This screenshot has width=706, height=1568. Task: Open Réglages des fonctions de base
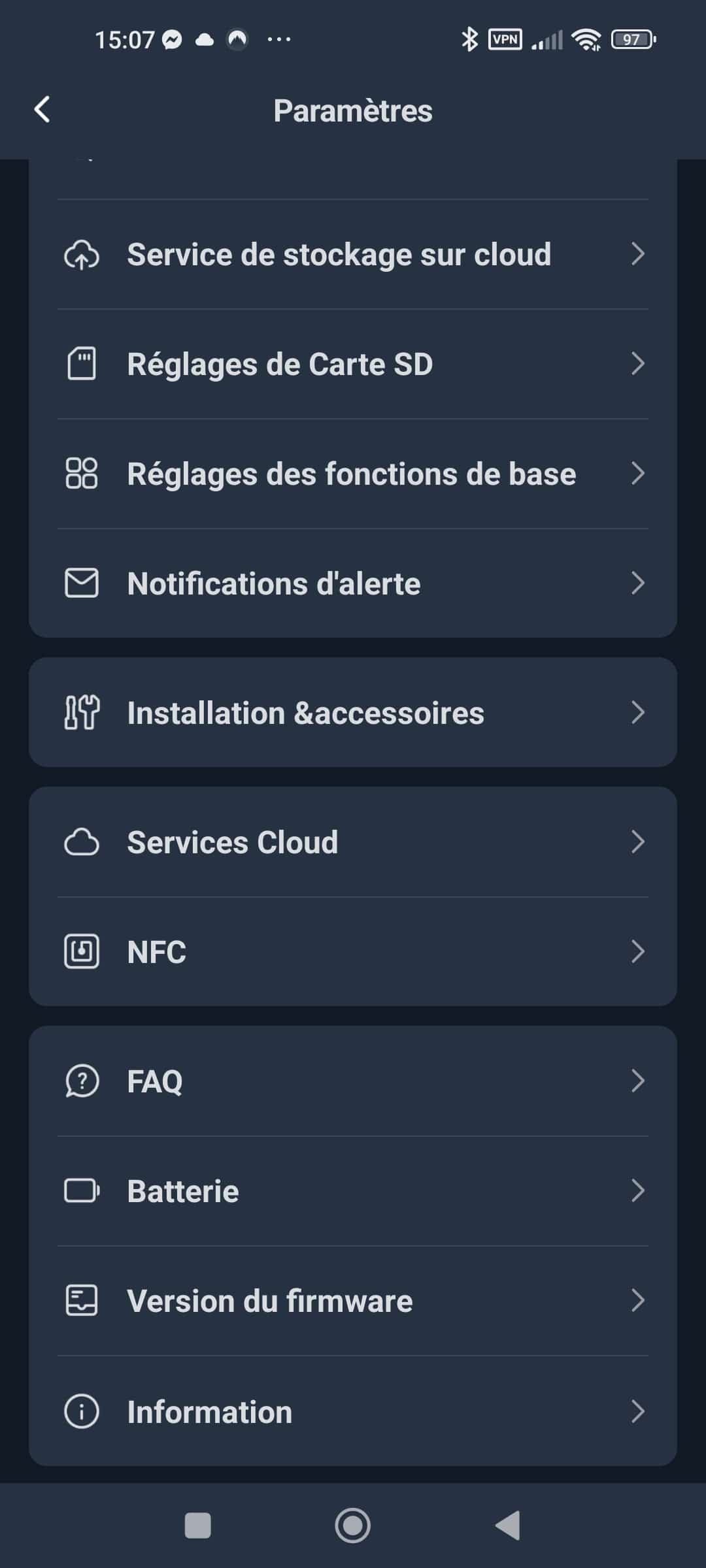(x=353, y=474)
